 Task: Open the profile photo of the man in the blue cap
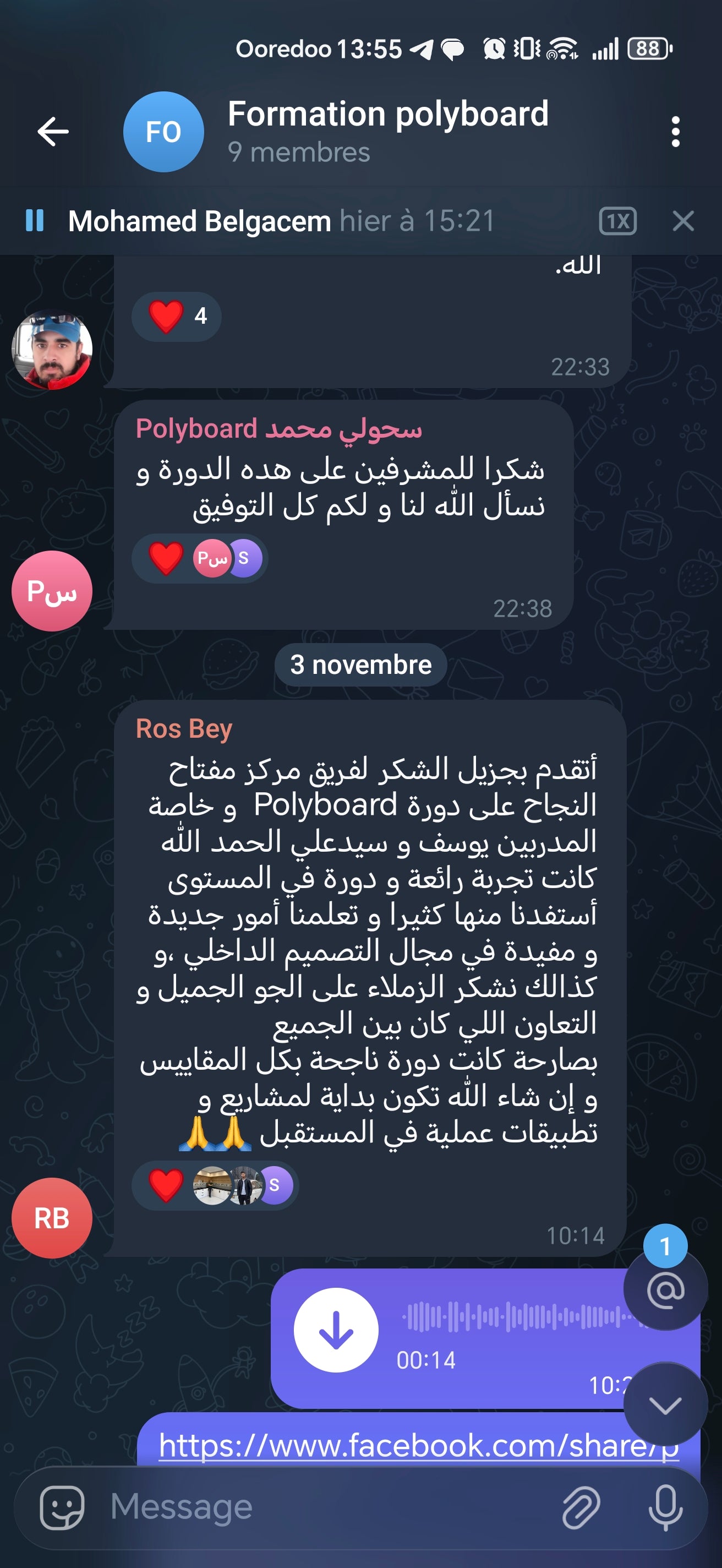(52, 350)
